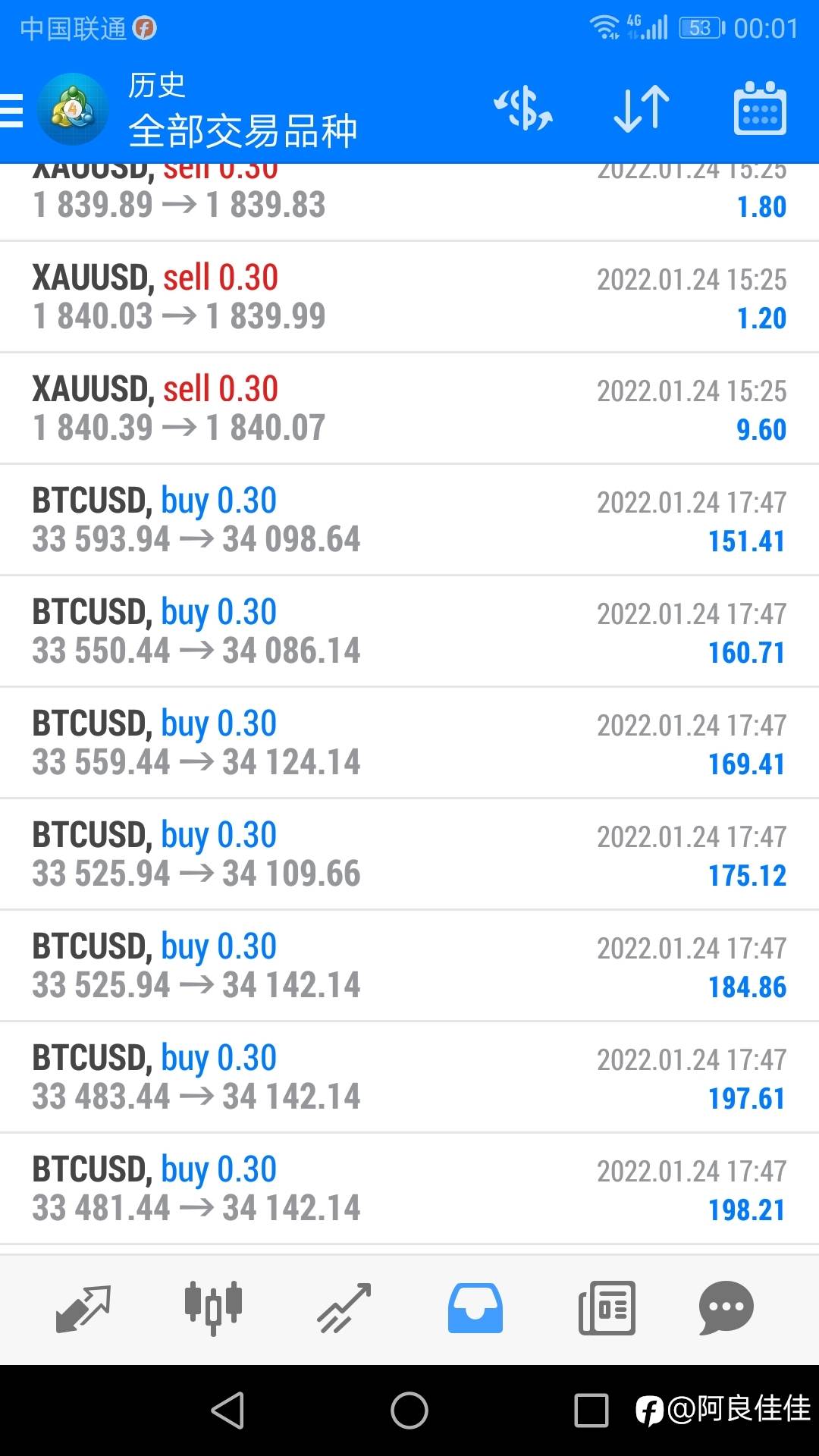Open the symbol filter currency icon

[x=523, y=109]
